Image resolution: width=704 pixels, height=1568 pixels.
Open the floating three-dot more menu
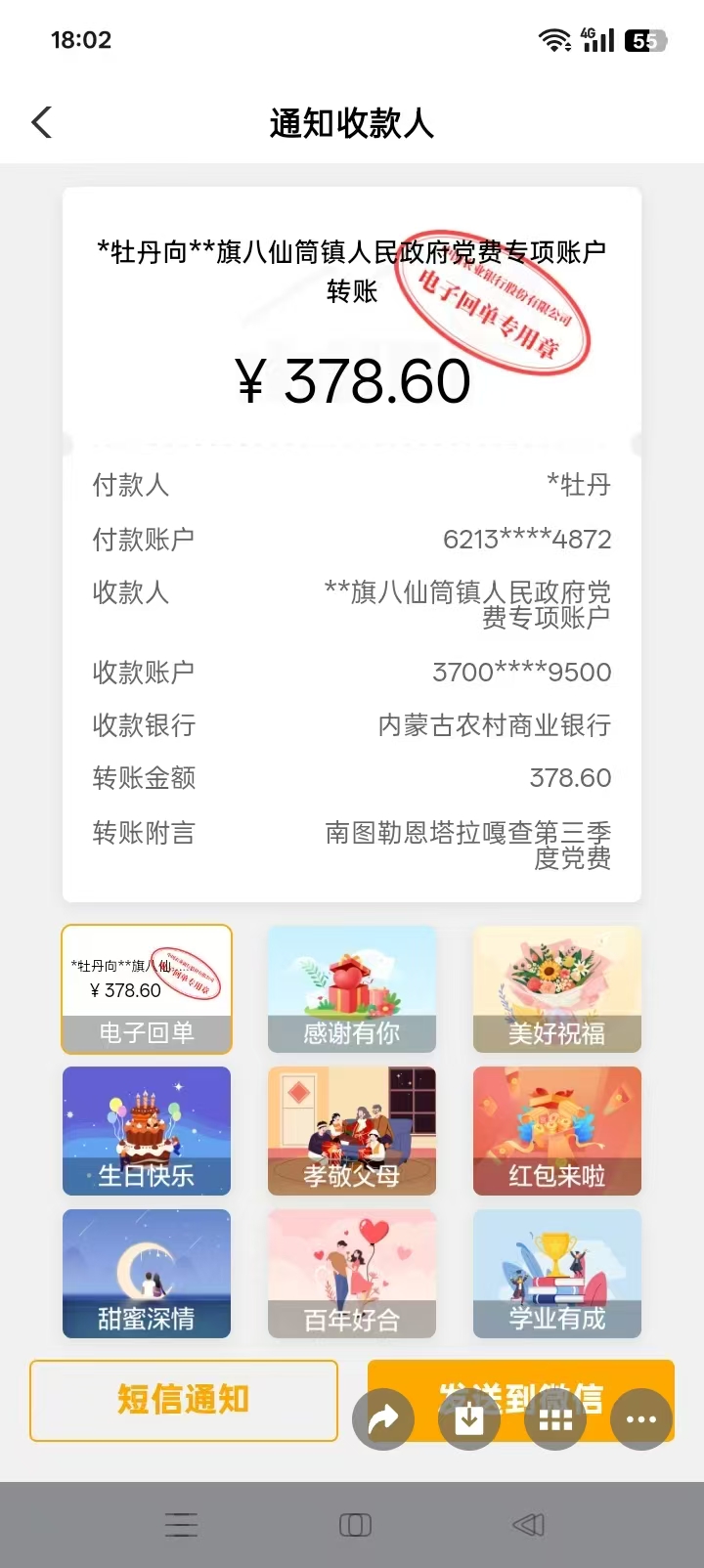click(x=640, y=1419)
